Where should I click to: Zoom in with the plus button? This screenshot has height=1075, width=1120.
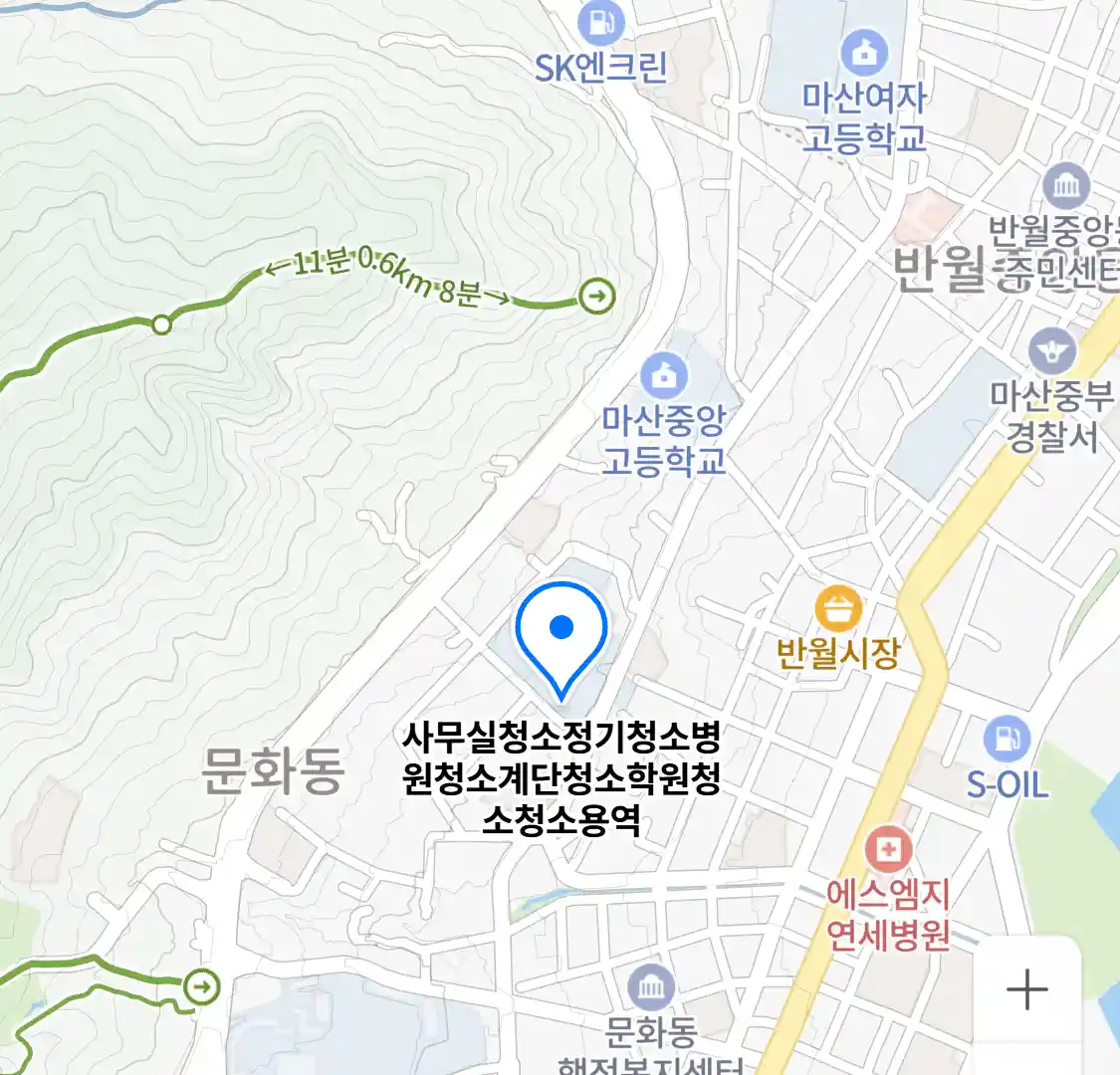pyautogui.click(x=1026, y=989)
